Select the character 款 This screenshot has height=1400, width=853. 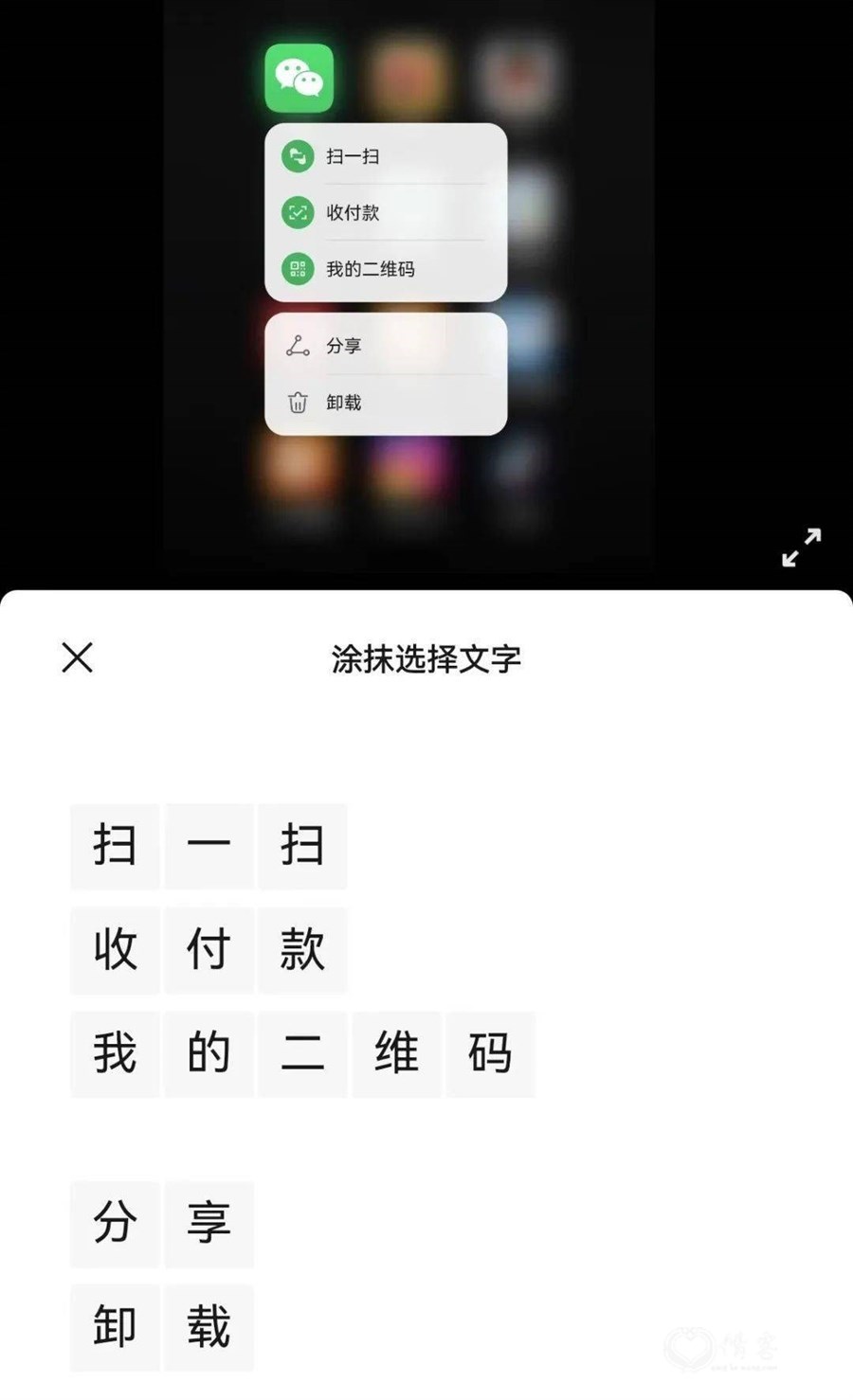click(x=302, y=950)
